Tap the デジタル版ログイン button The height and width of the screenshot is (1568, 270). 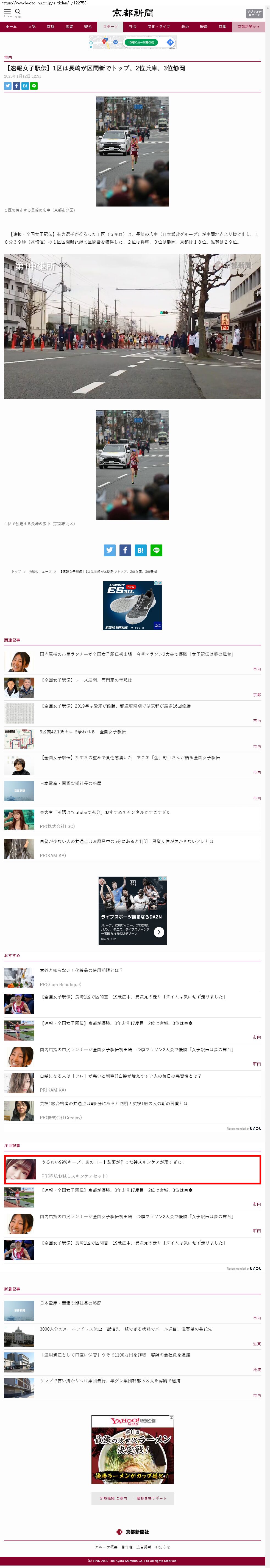[254, 13]
